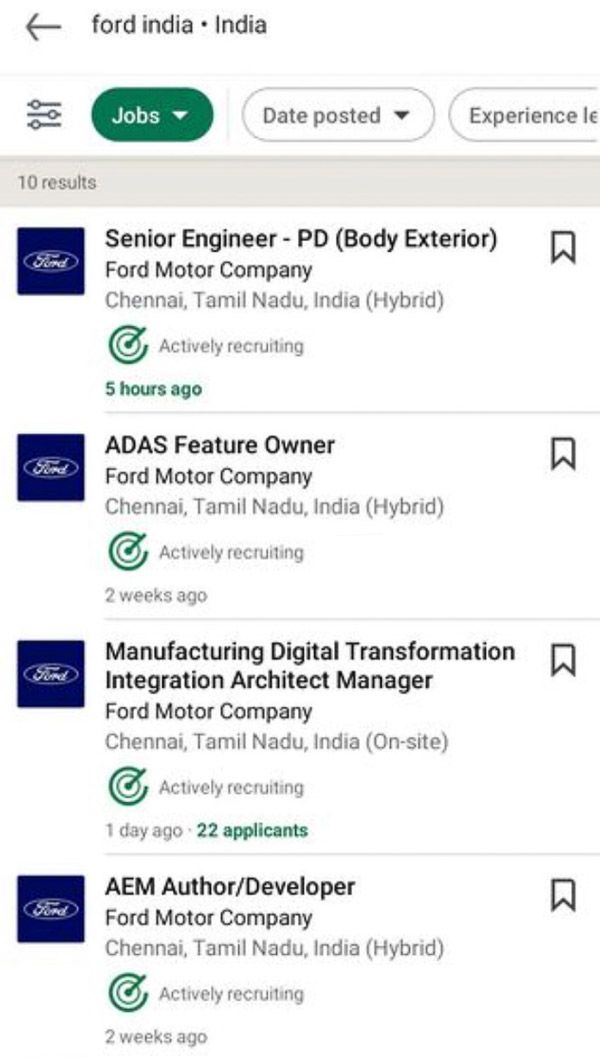View the AEM Author/Developer job
This screenshot has width=600, height=1058.
pos(230,887)
